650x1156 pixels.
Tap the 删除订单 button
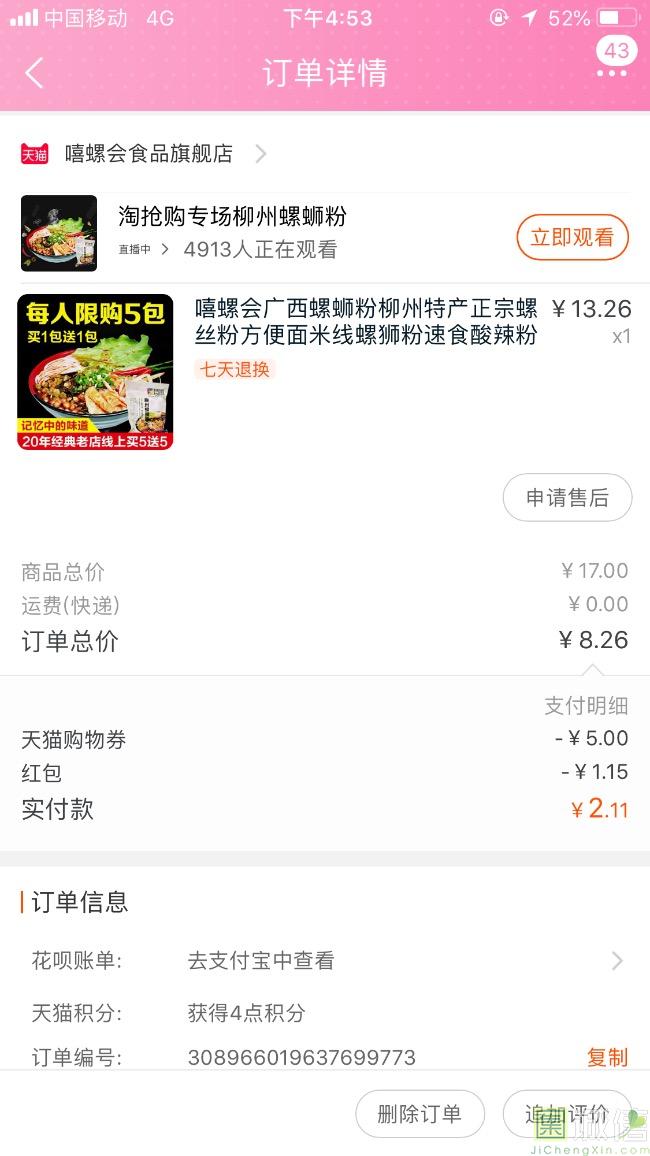coord(420,1114)
